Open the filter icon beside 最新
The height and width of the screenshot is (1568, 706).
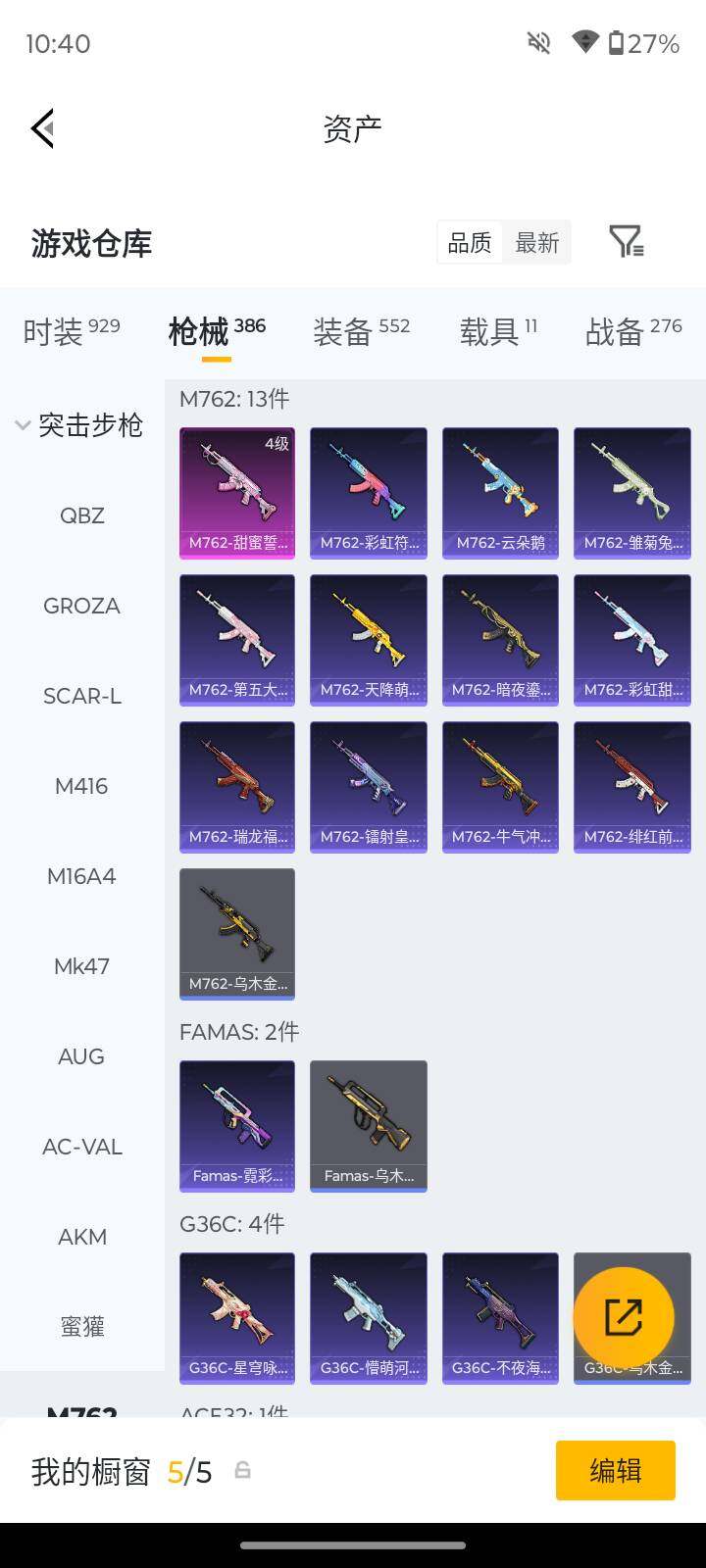pyautogui.click(x=626, y=241)
